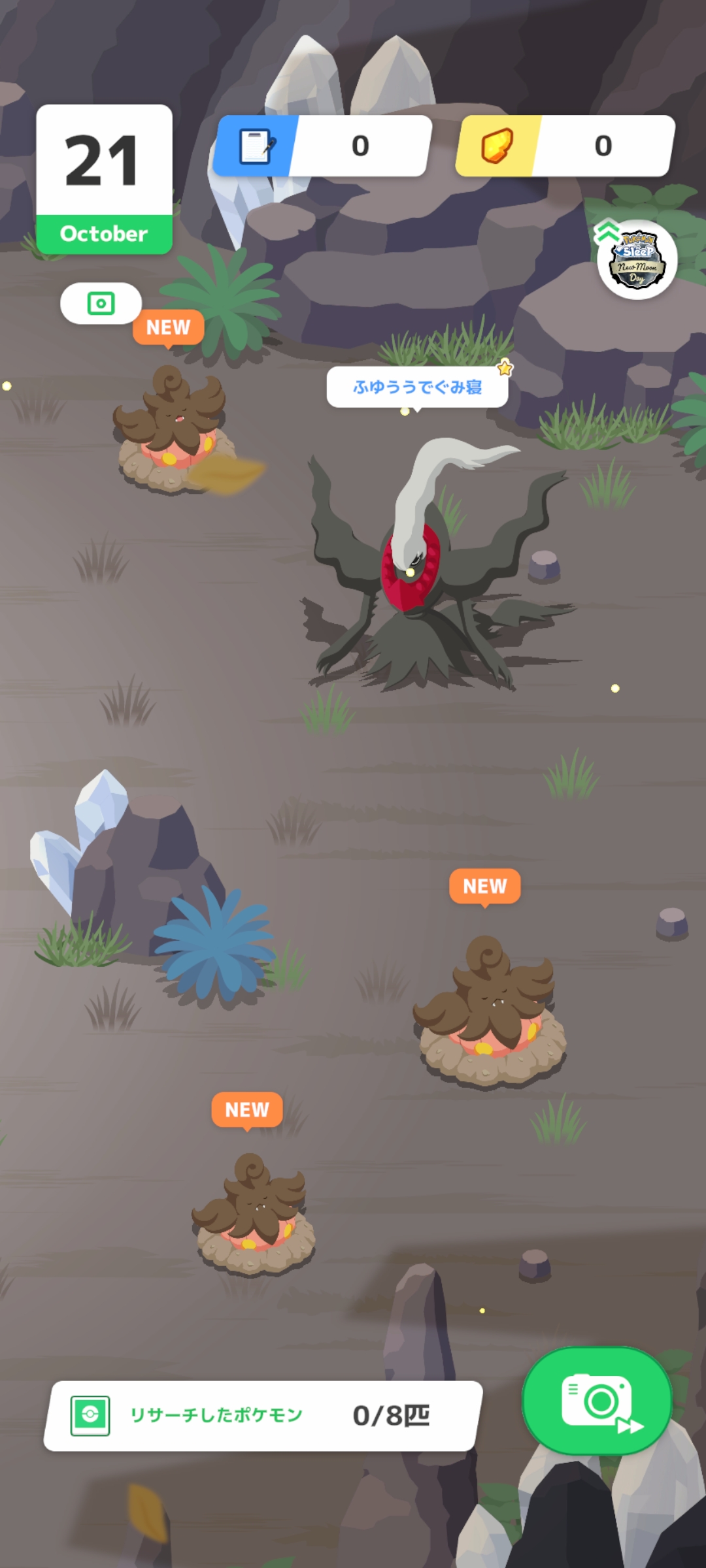Open the New Moon Day event badge
Screen dimensions: 706x1568
(x=637, y=261)
